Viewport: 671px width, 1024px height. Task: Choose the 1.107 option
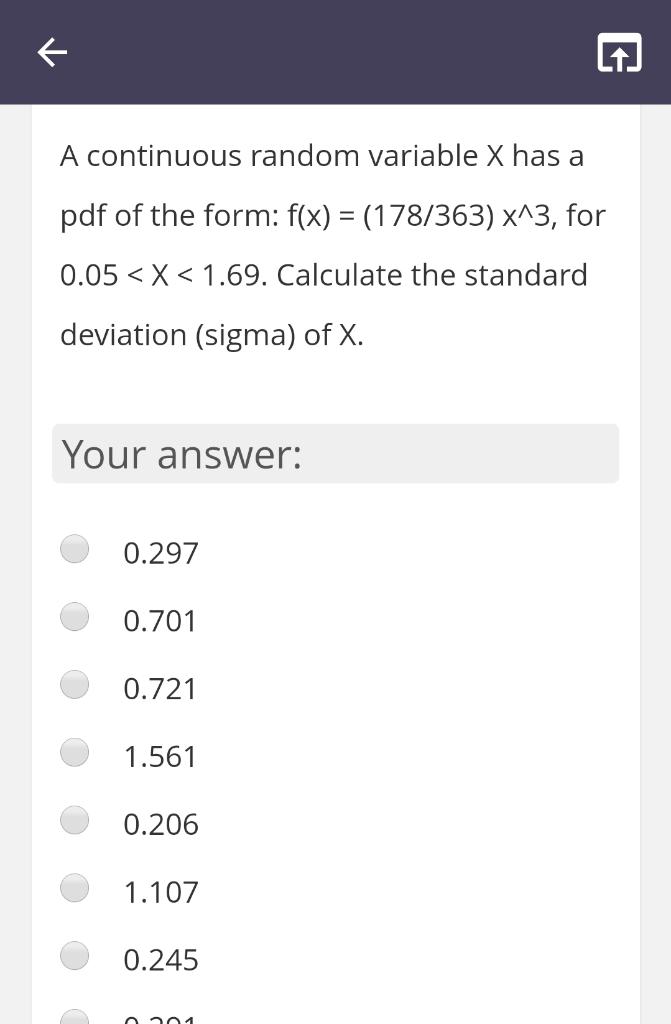click(x=75, y=889)
